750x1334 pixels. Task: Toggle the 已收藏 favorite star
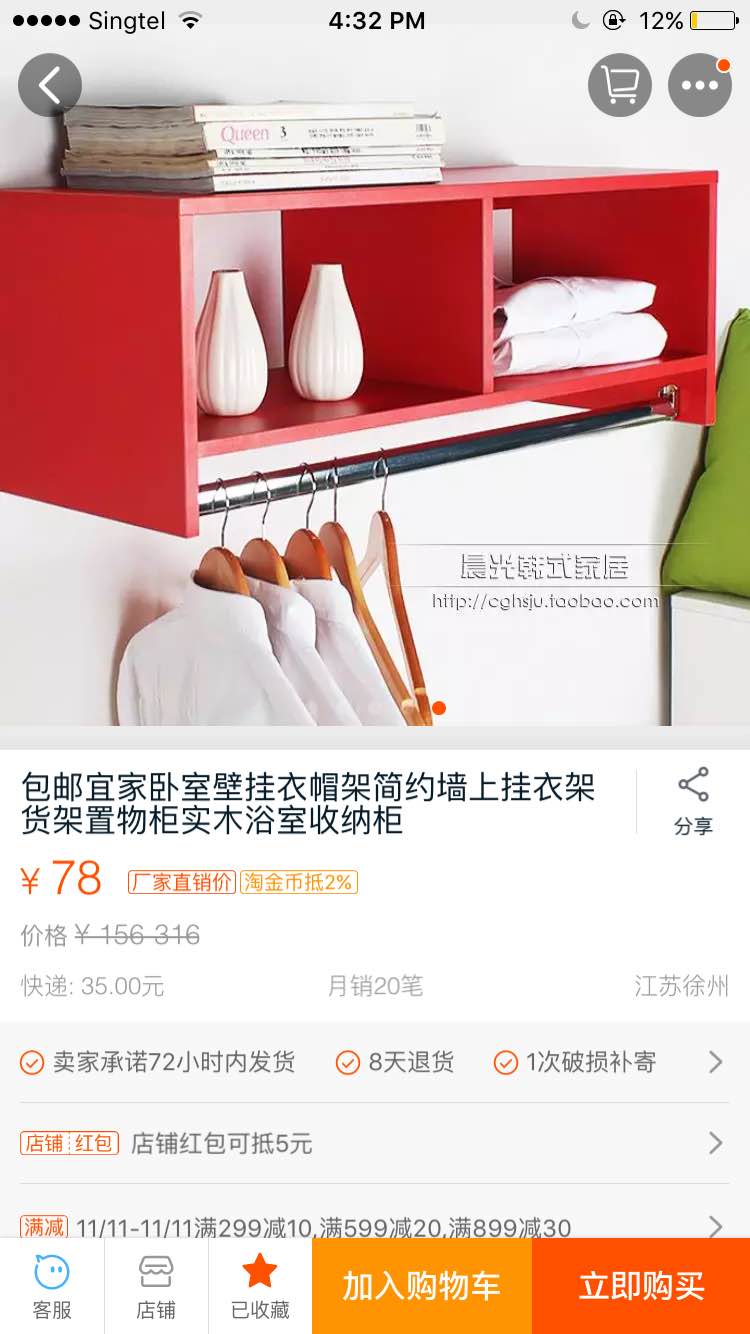[x=260, y=1286]
